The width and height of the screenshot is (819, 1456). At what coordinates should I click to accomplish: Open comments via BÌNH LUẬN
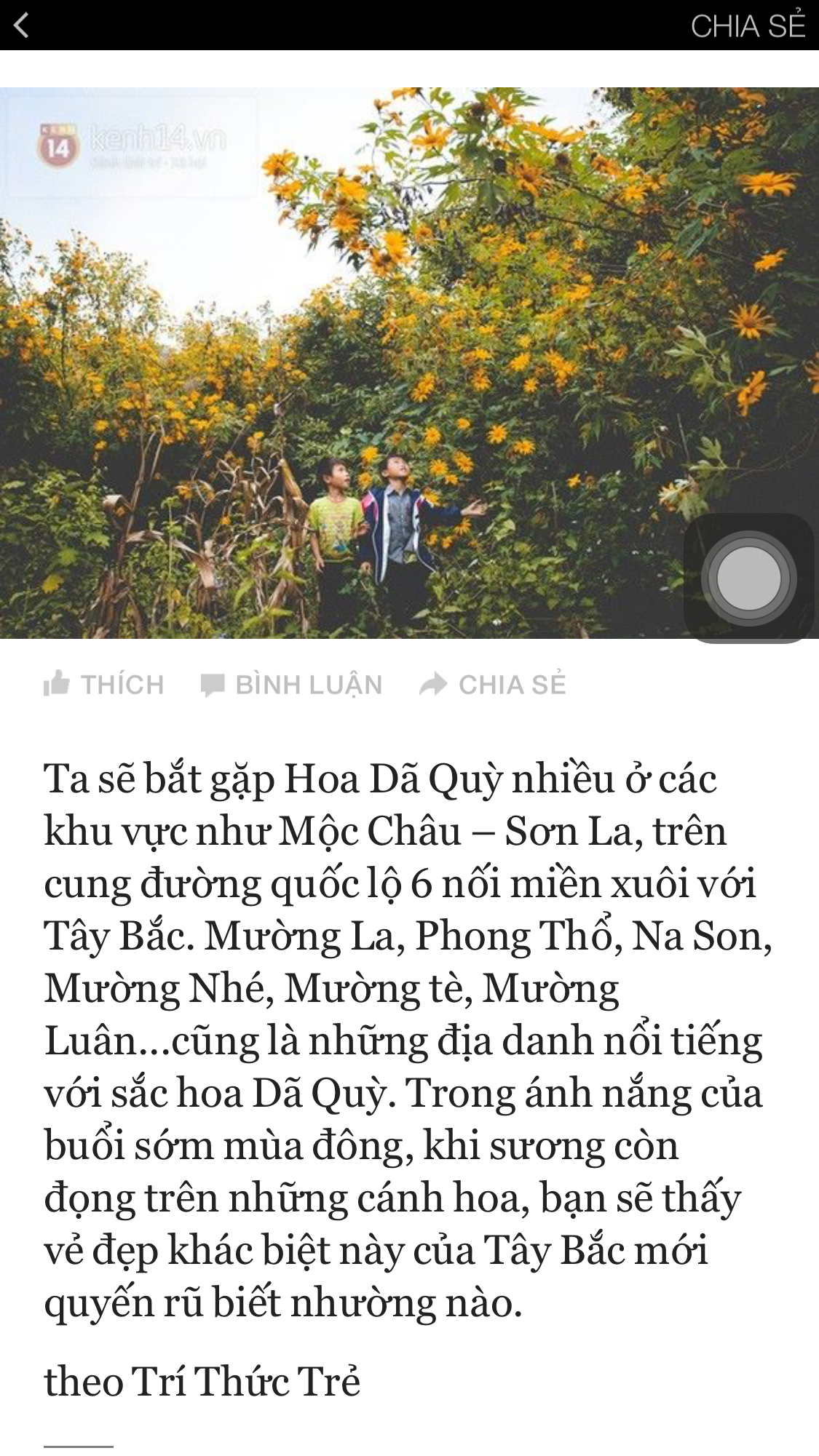coord(291,685)
